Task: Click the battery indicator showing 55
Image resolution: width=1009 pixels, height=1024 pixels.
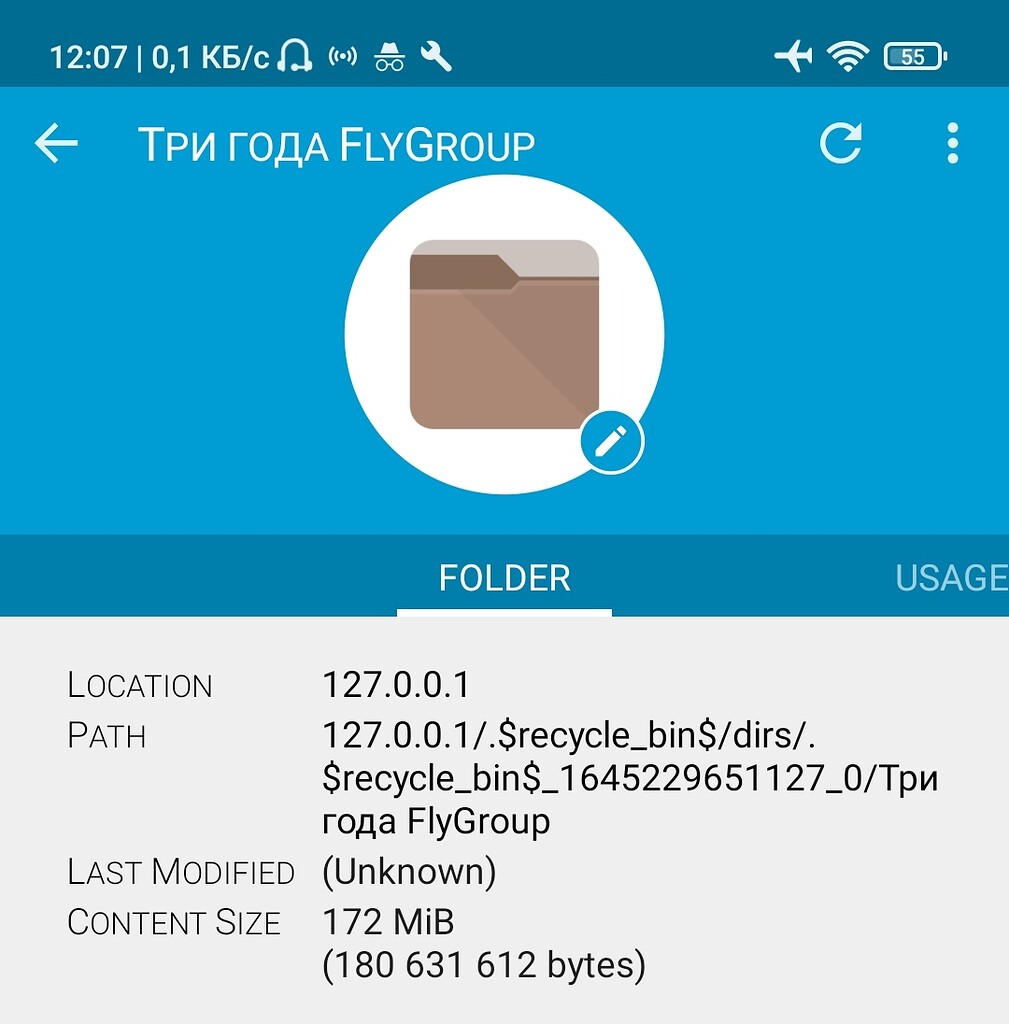Action: 910,57
